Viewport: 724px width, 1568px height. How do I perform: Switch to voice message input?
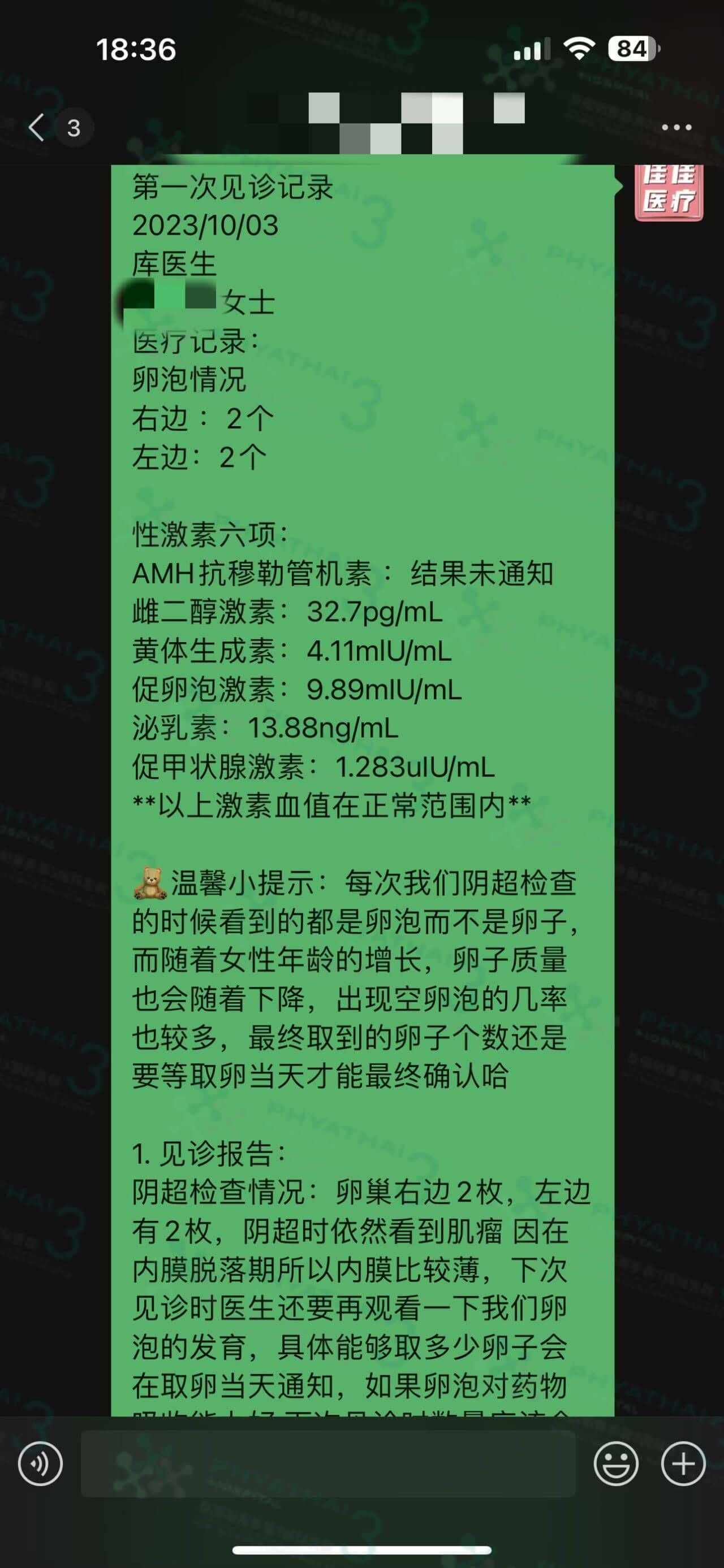click(x=40, y=1464)
